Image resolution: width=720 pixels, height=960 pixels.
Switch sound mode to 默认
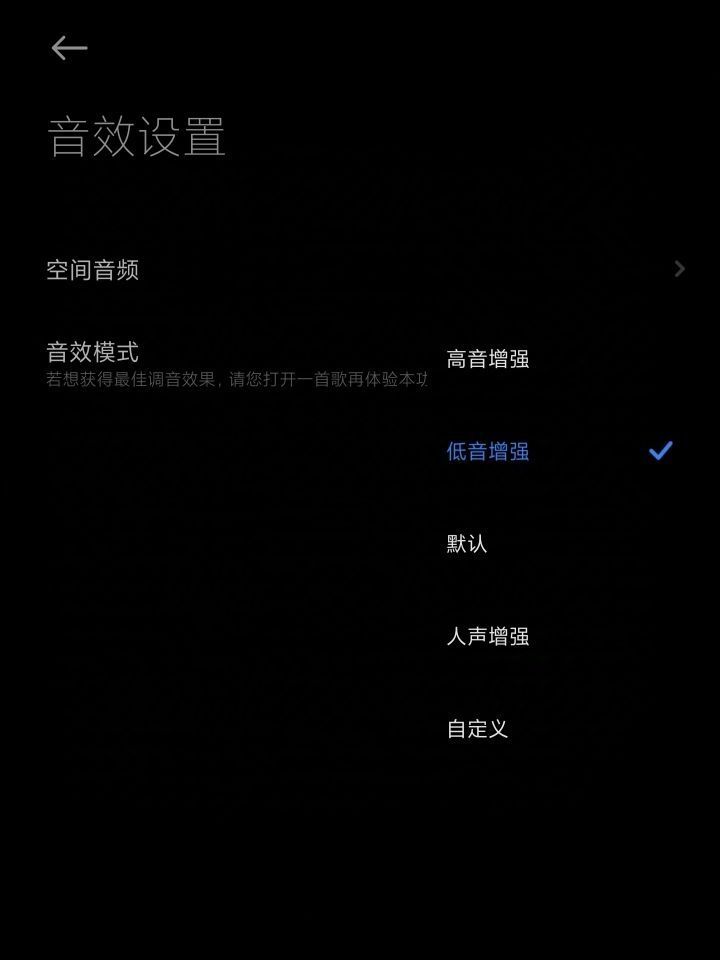pos(467,544)
